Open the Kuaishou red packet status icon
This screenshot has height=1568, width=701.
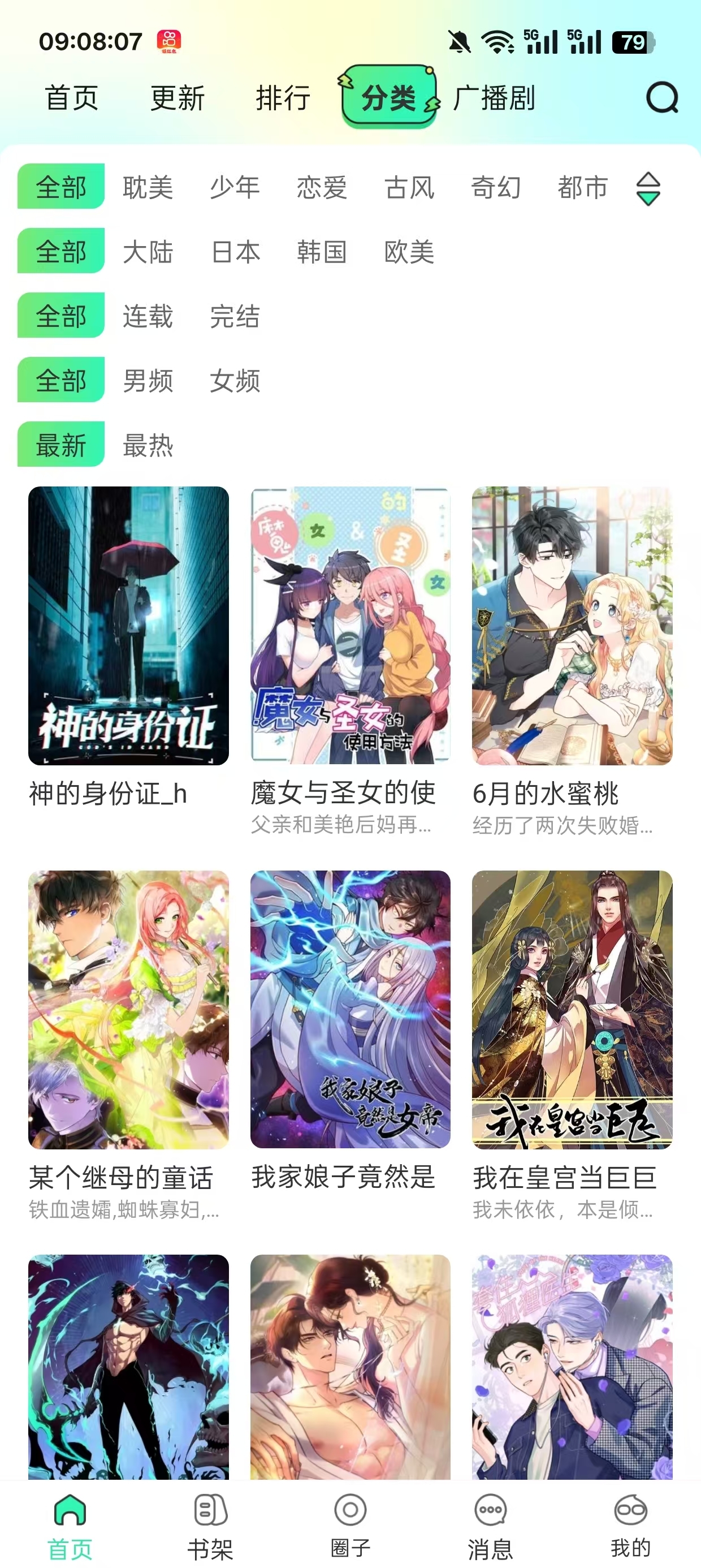tap(169, 41)
